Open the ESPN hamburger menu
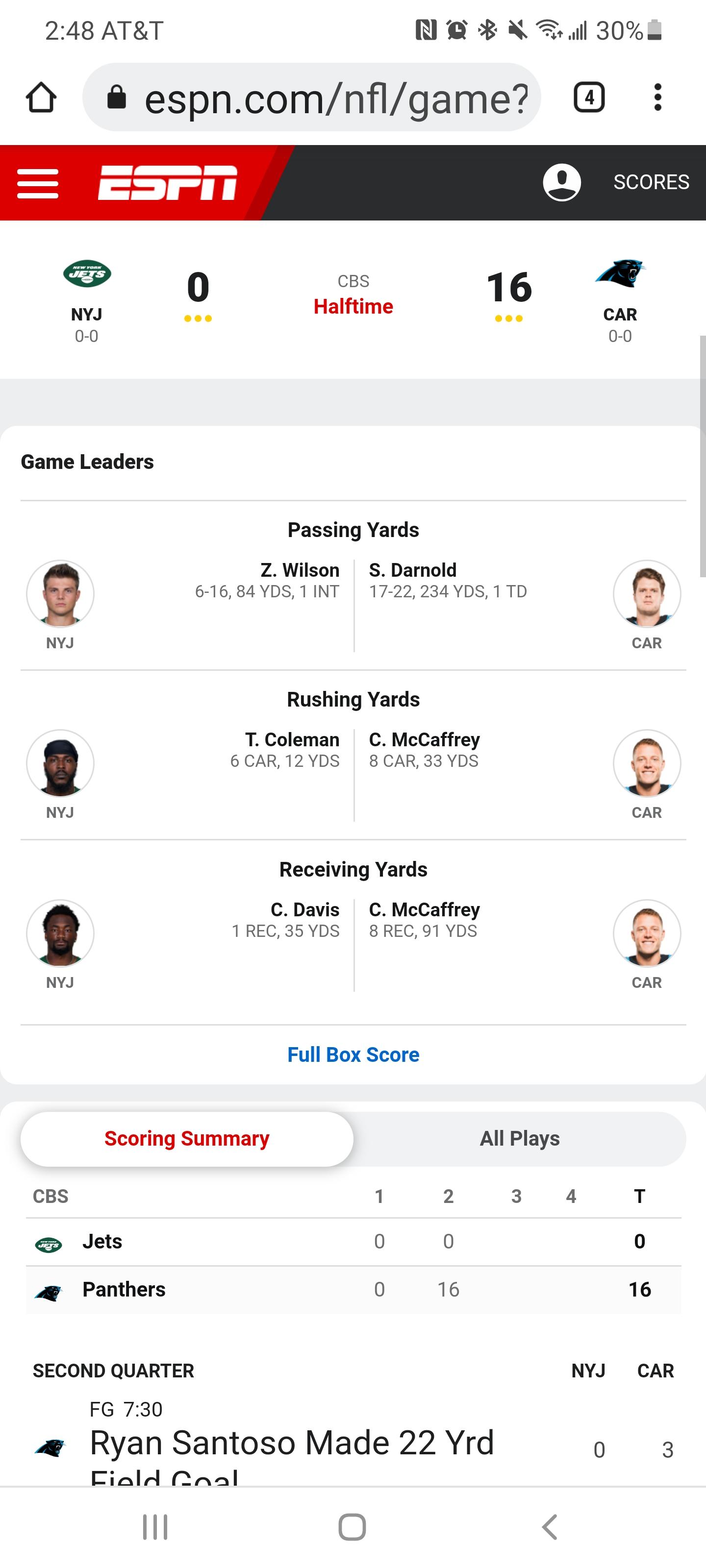This screenshot has height=1568, width=706. [38, 183]
